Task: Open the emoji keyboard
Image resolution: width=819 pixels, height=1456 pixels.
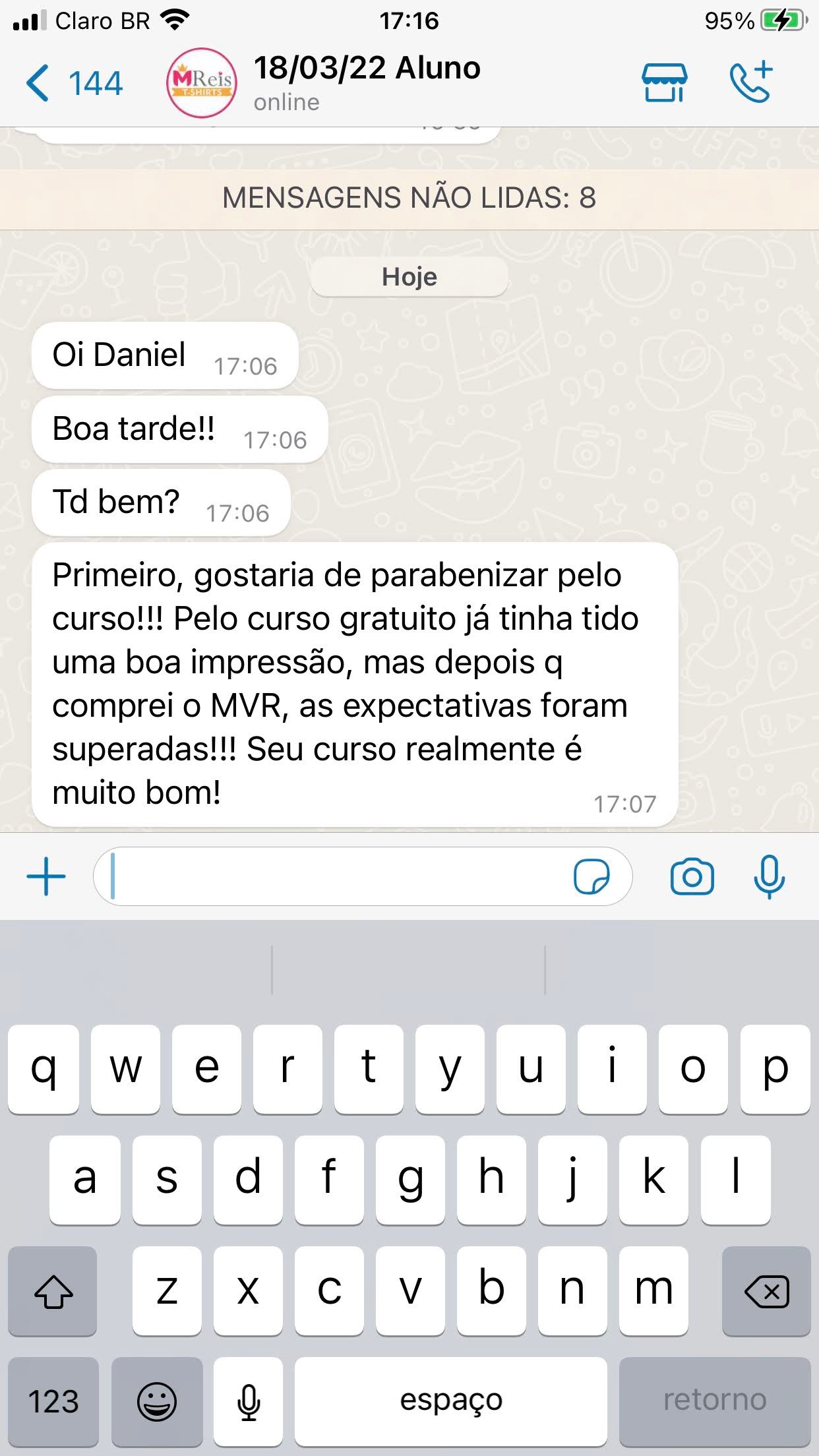Action: (x=157, y=1401)
